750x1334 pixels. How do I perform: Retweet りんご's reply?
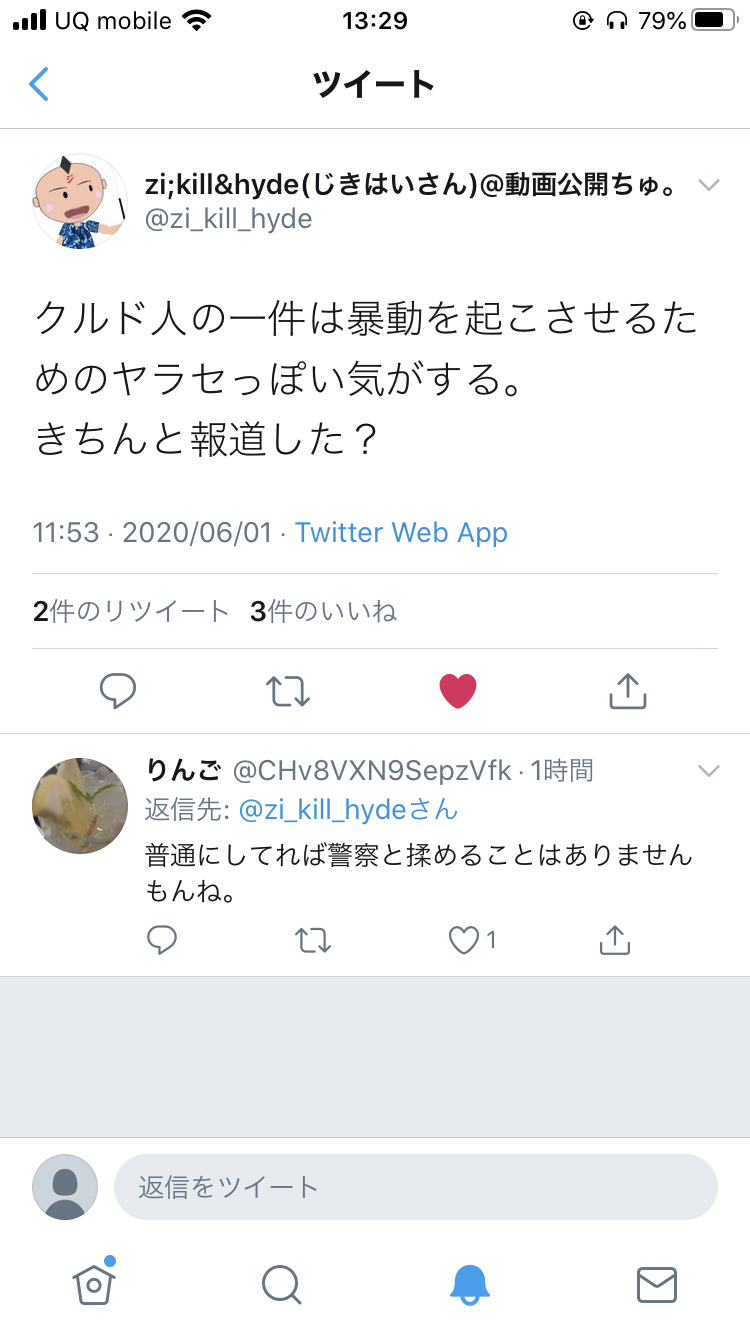click(x=313, y=940)
